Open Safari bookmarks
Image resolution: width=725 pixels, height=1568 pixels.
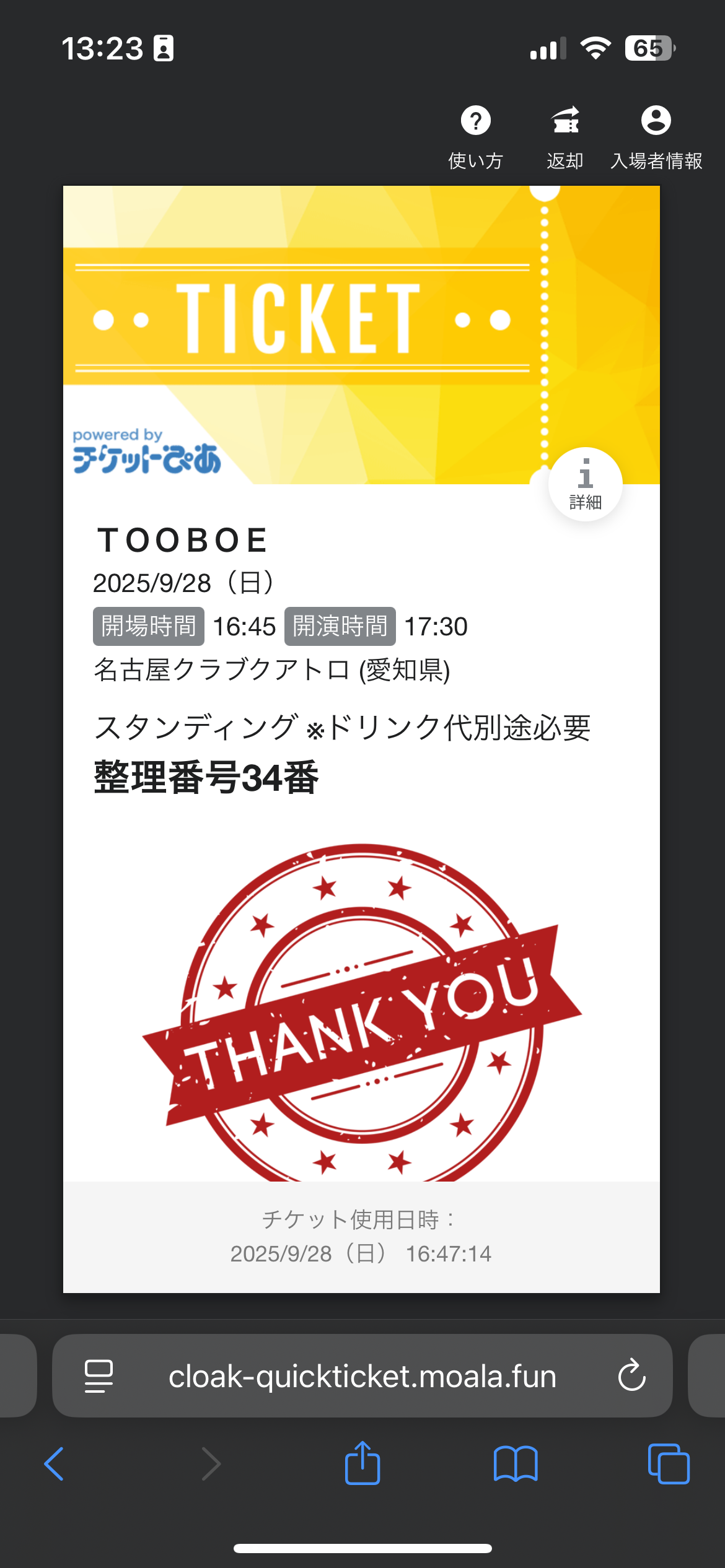coord(516,1464)
